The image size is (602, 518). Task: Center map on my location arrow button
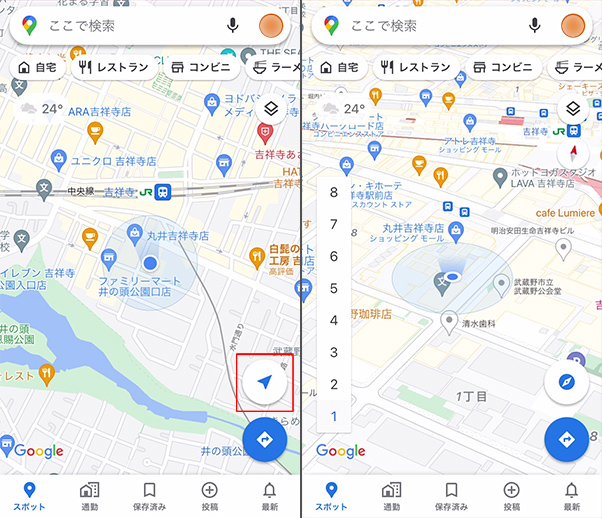click(x=265, y=382)
